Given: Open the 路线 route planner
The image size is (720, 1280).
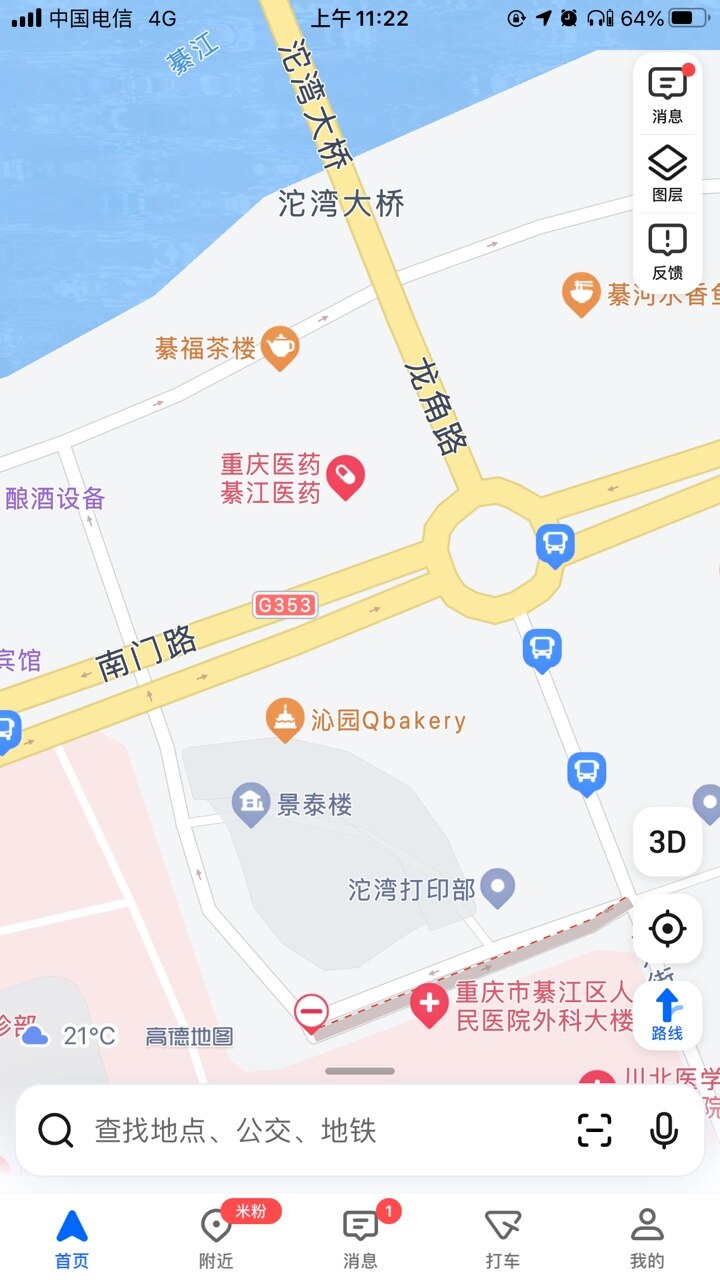Looking at the screenshot, I should tap(667, 1015).
